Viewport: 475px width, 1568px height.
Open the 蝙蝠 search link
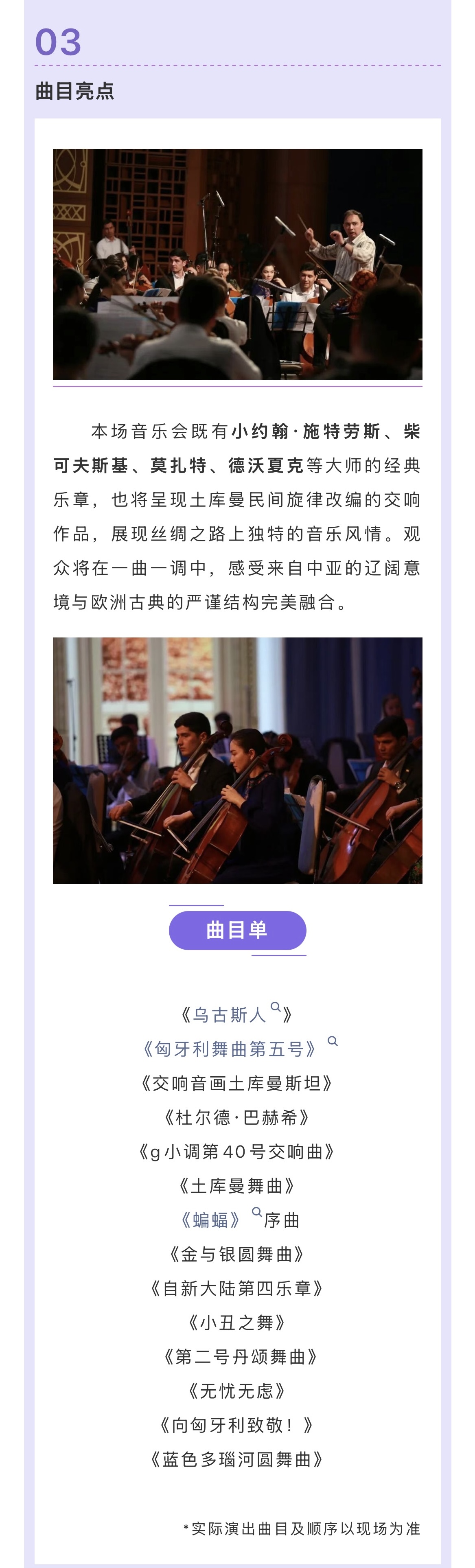(210, 1220)
